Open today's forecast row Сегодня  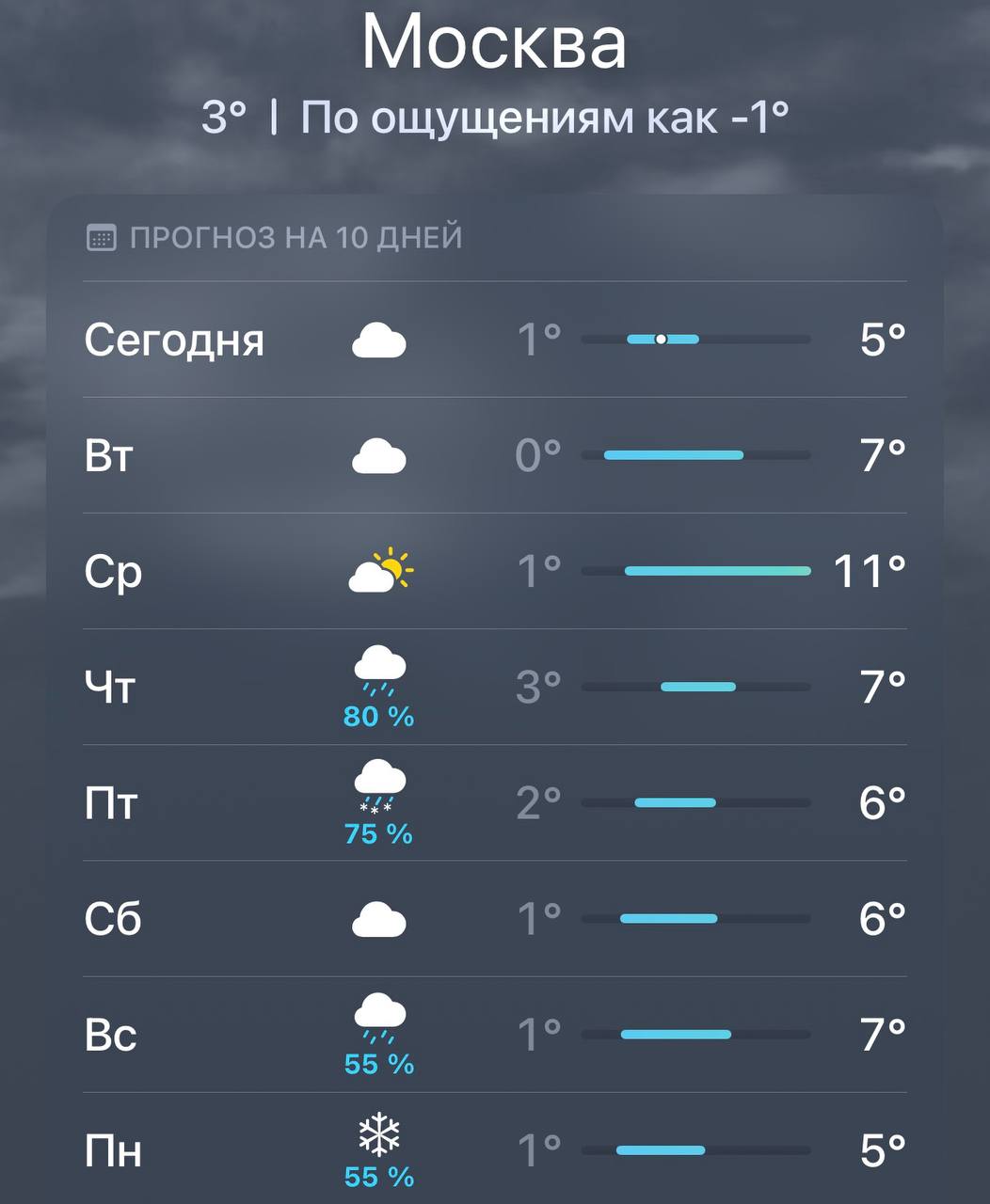(x=494, y=340)
